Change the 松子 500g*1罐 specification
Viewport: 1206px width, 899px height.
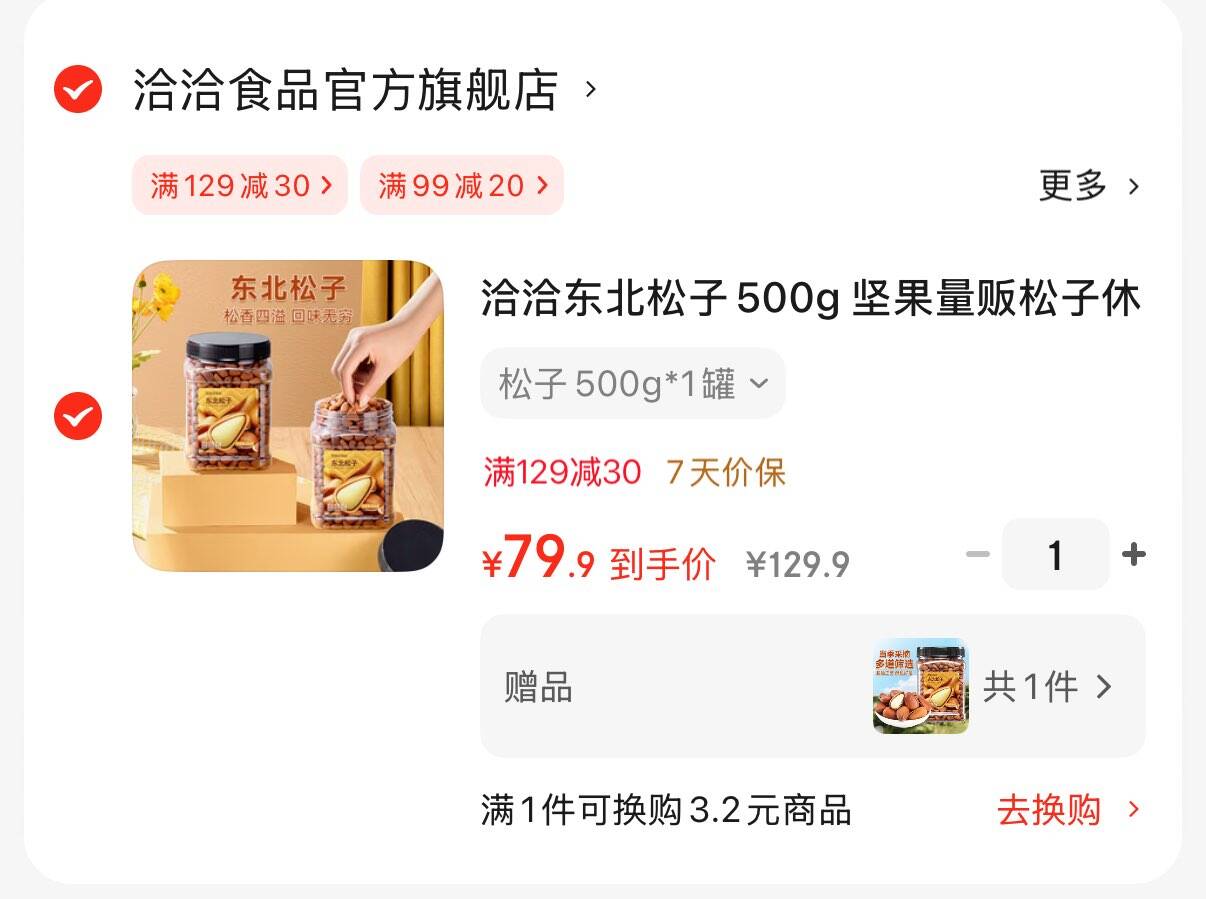pos(632,383)
